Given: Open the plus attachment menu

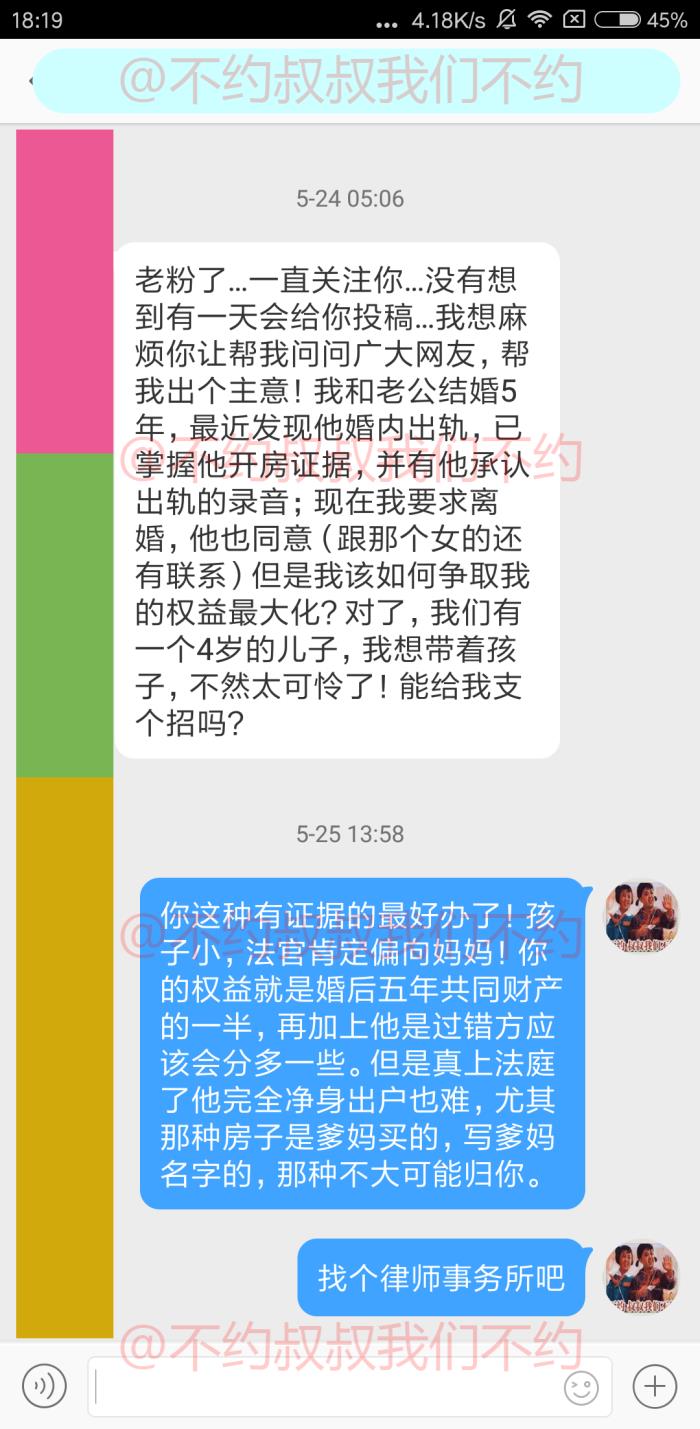Looking at the screenshot, I should tap(655, 1386).
